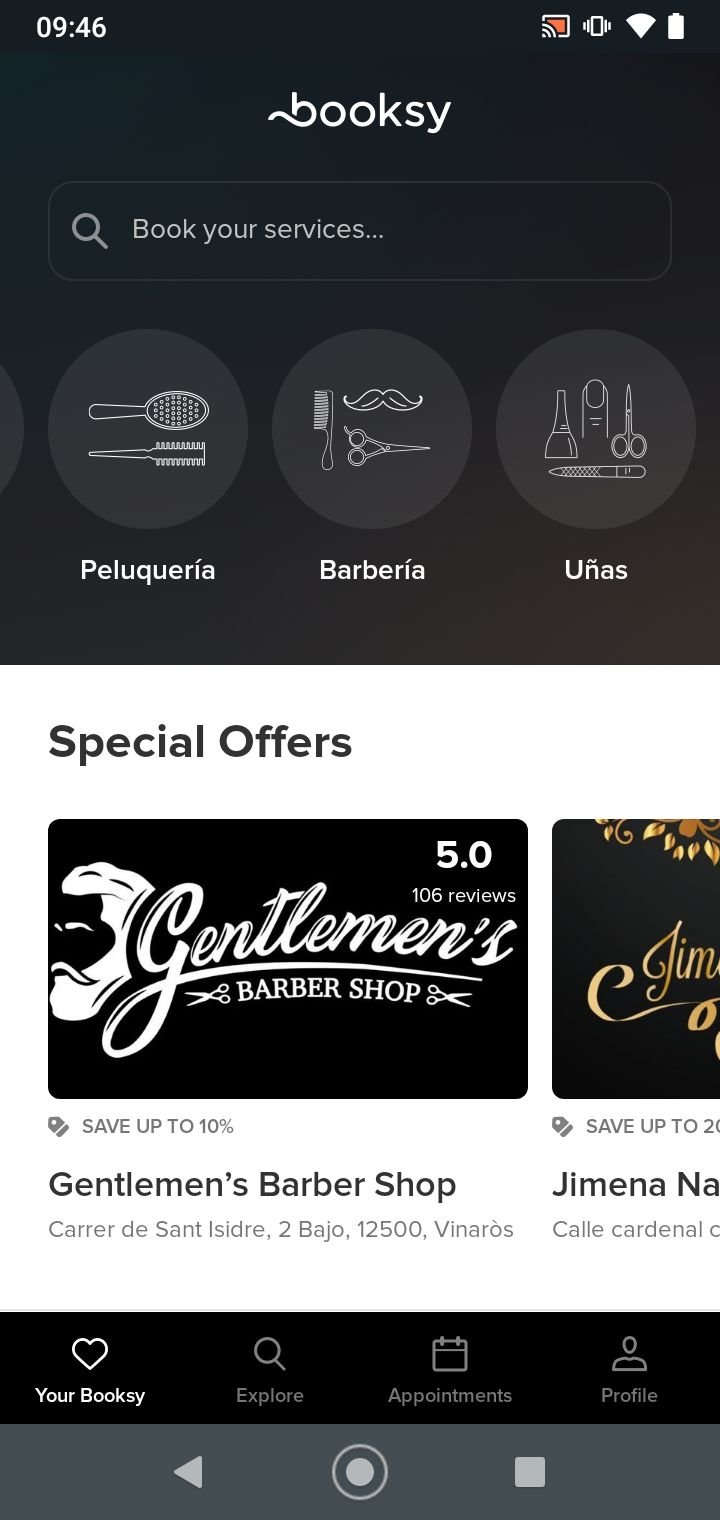The width and height of the screenshot is (720, 1520).
Task: Tap the system home button
Action: 360,1472
